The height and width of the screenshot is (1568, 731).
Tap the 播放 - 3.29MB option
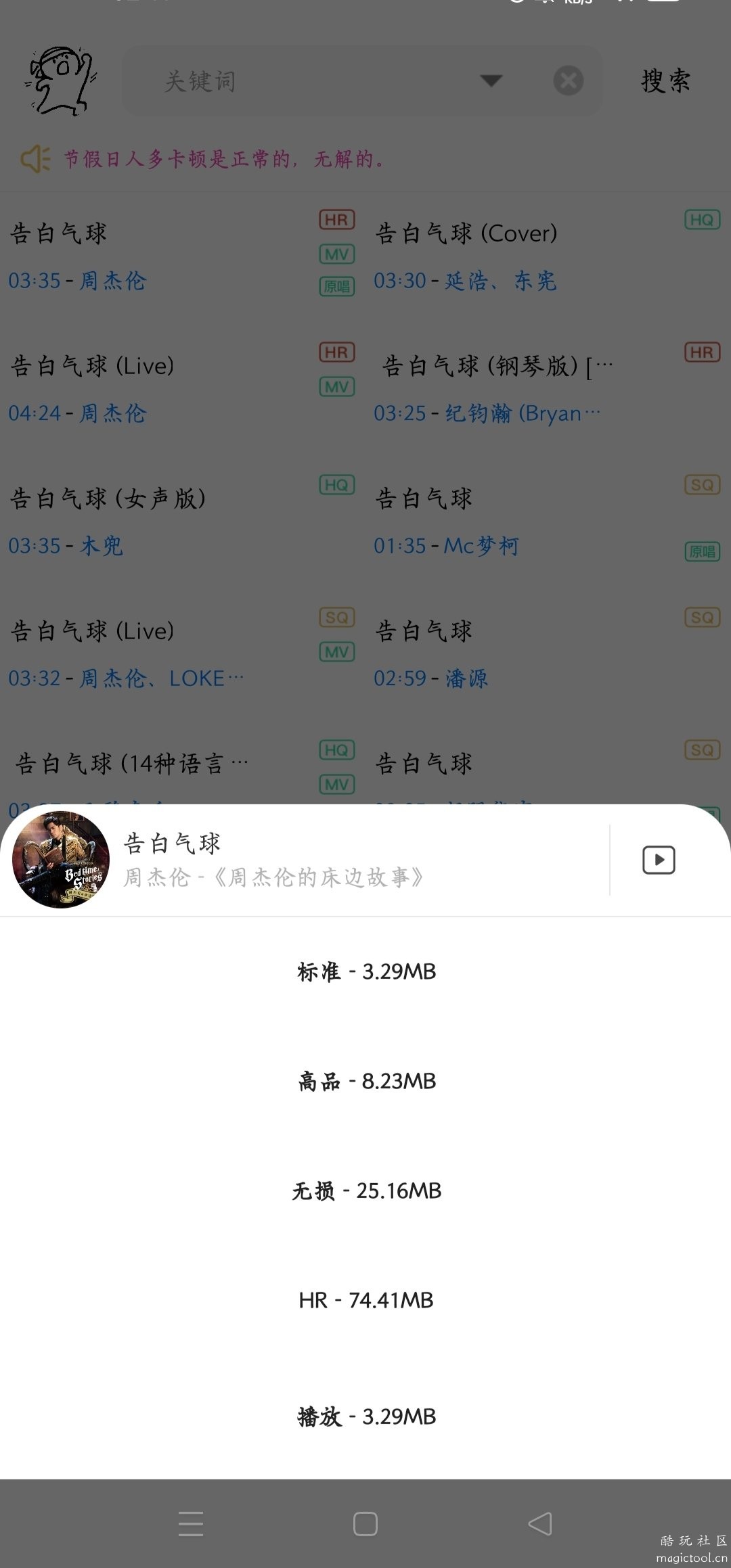pyautogui.click(x=365, y=1416)
